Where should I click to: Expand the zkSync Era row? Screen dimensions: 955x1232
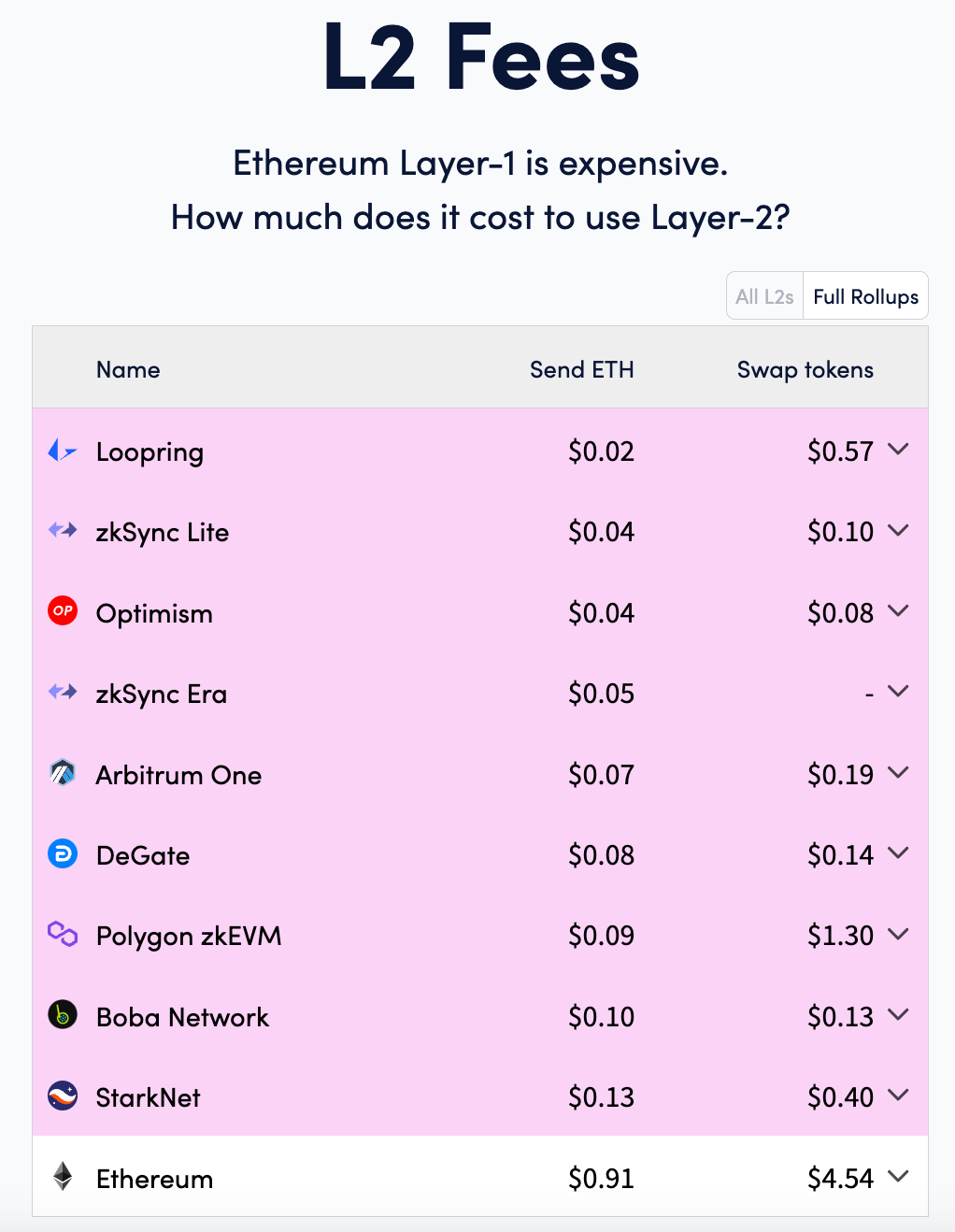(898, 692)
